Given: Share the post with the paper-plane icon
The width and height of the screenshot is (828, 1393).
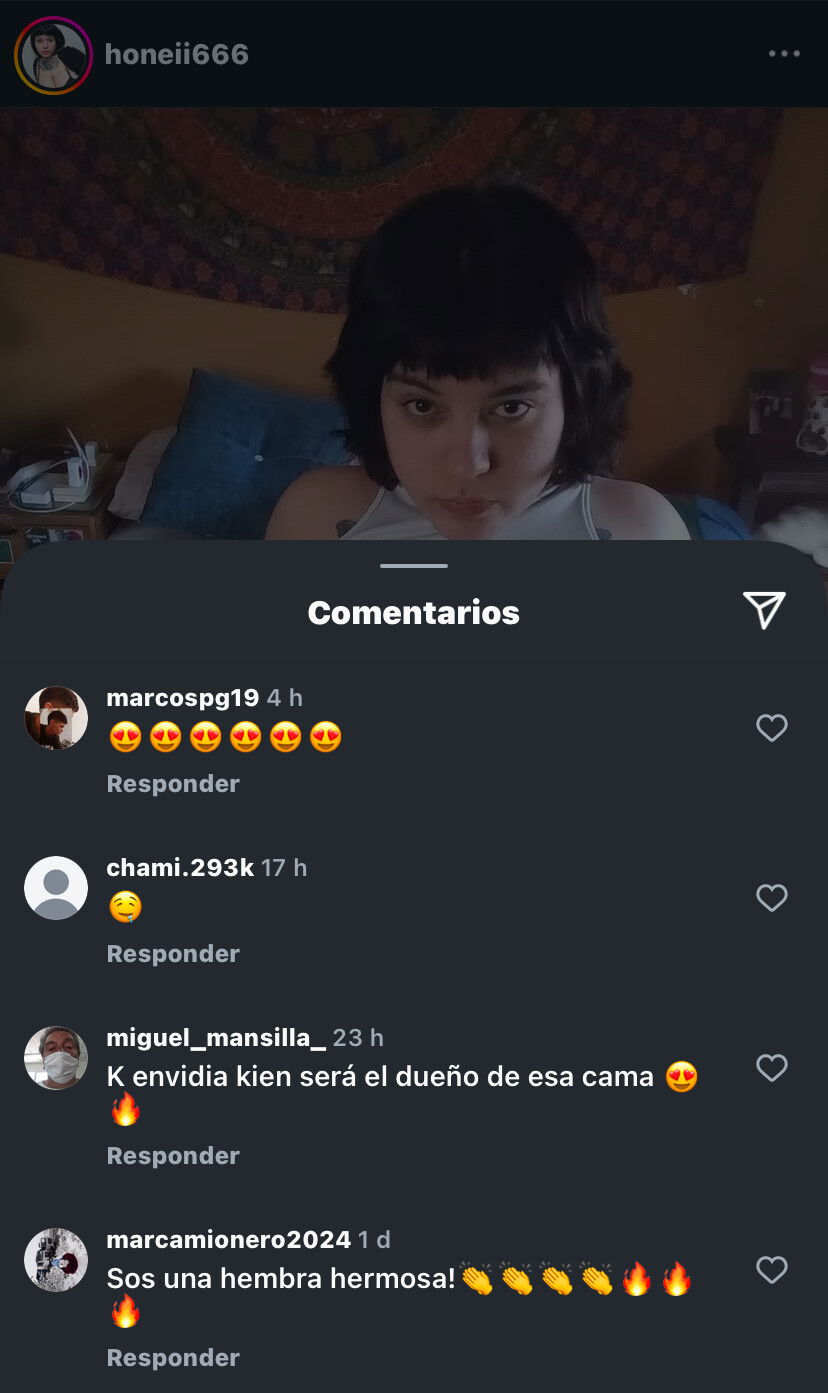Looking at the screenshot, I should pyautogui.click(x=764, y=610).
